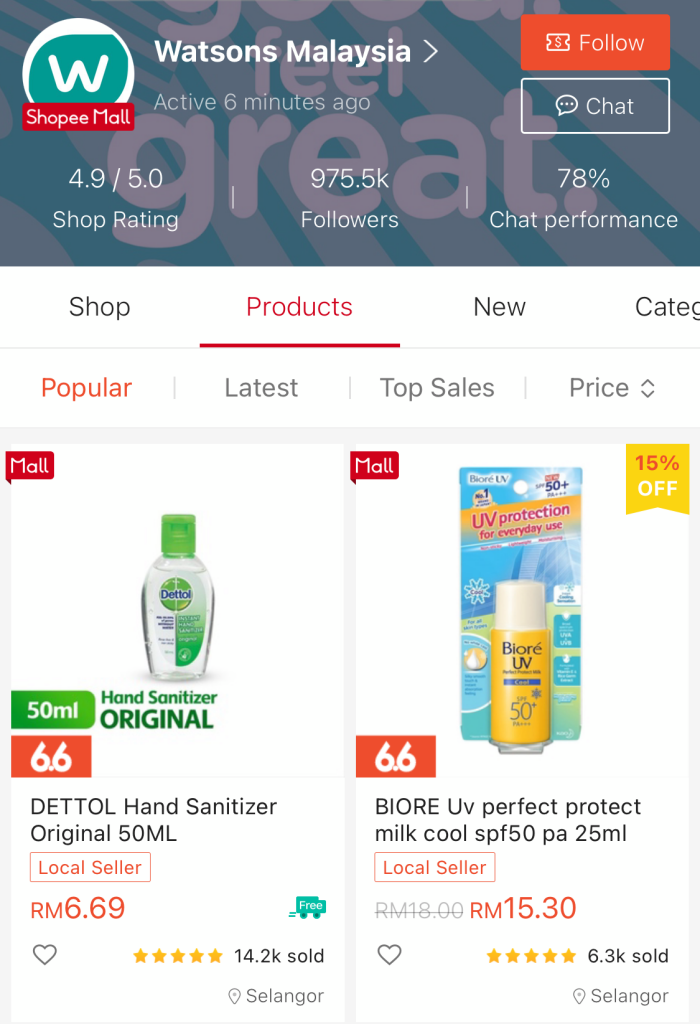Sort products by Top Sales

[437, 388]
